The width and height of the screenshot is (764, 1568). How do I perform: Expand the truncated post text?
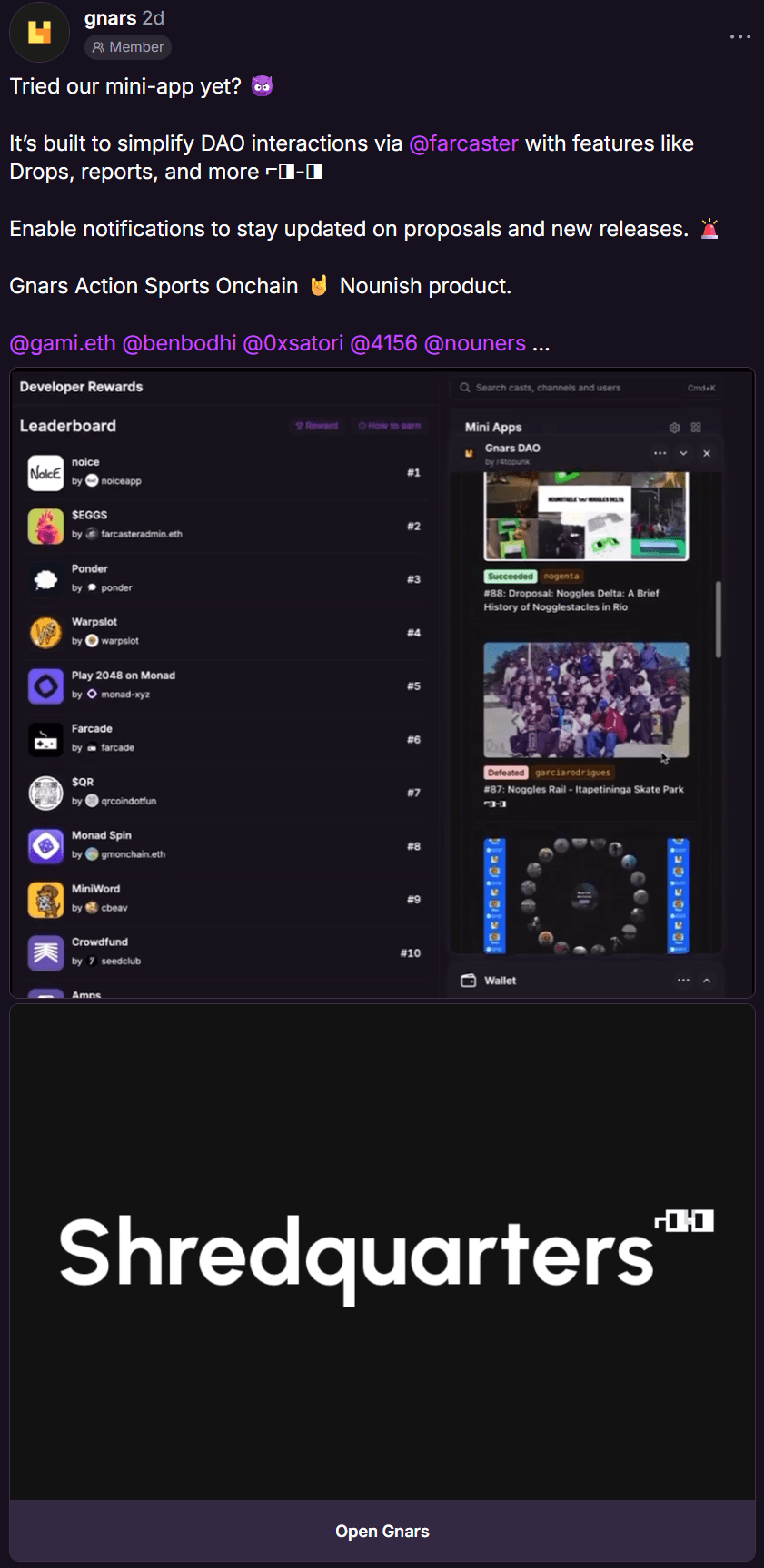click(541, 345)
